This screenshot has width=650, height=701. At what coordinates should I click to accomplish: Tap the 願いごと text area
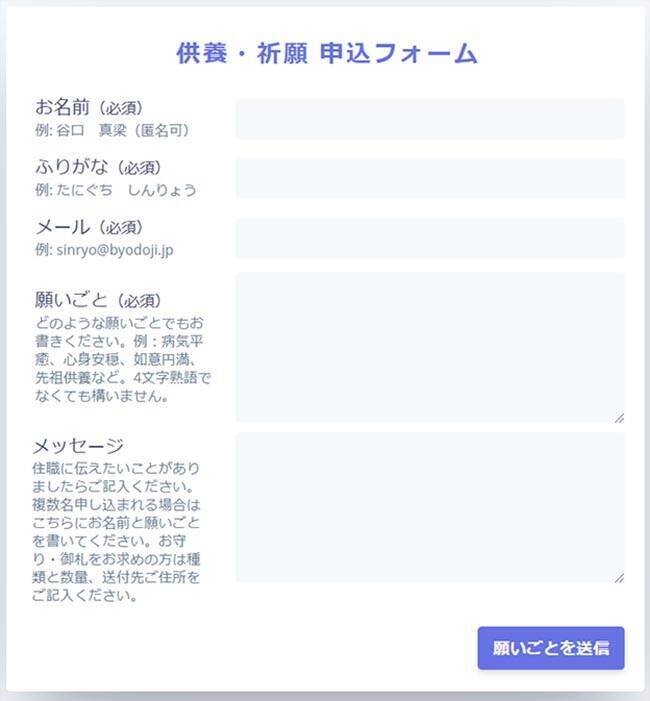click(x=430, y=347)
